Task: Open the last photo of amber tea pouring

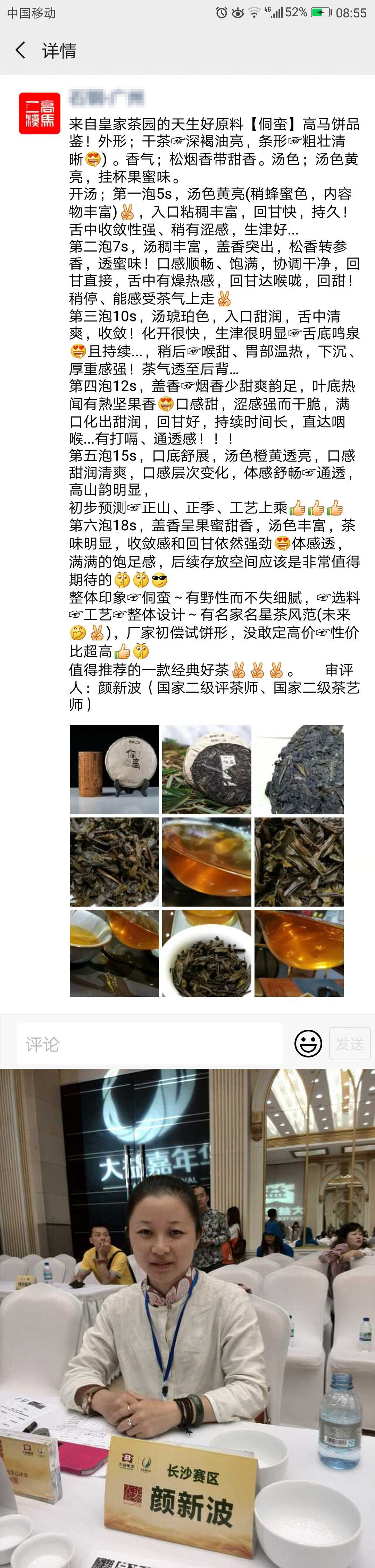Action: pos(299,953)
